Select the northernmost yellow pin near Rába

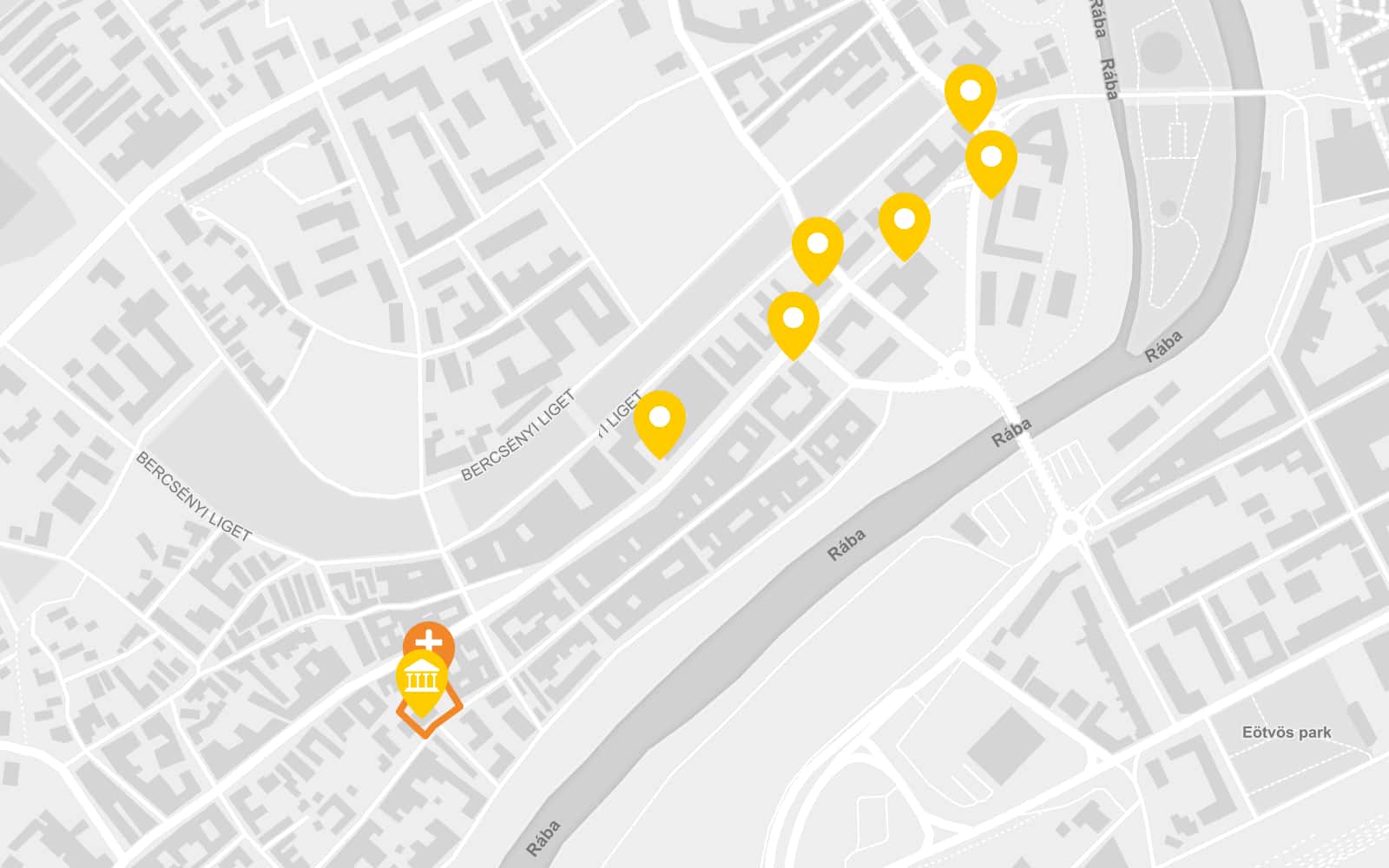(x=970, y=91)
